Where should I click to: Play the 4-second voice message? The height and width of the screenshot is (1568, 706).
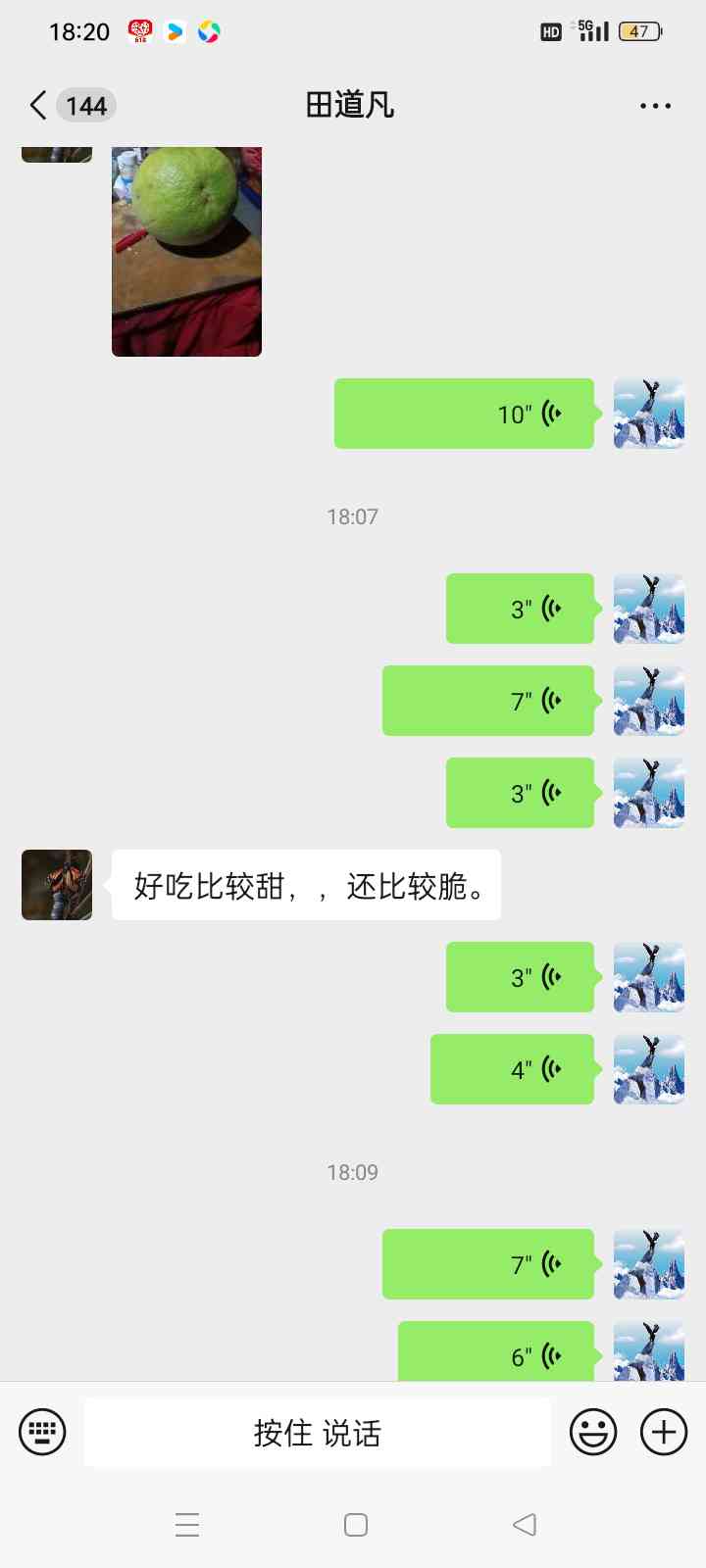coord(512,1069)
